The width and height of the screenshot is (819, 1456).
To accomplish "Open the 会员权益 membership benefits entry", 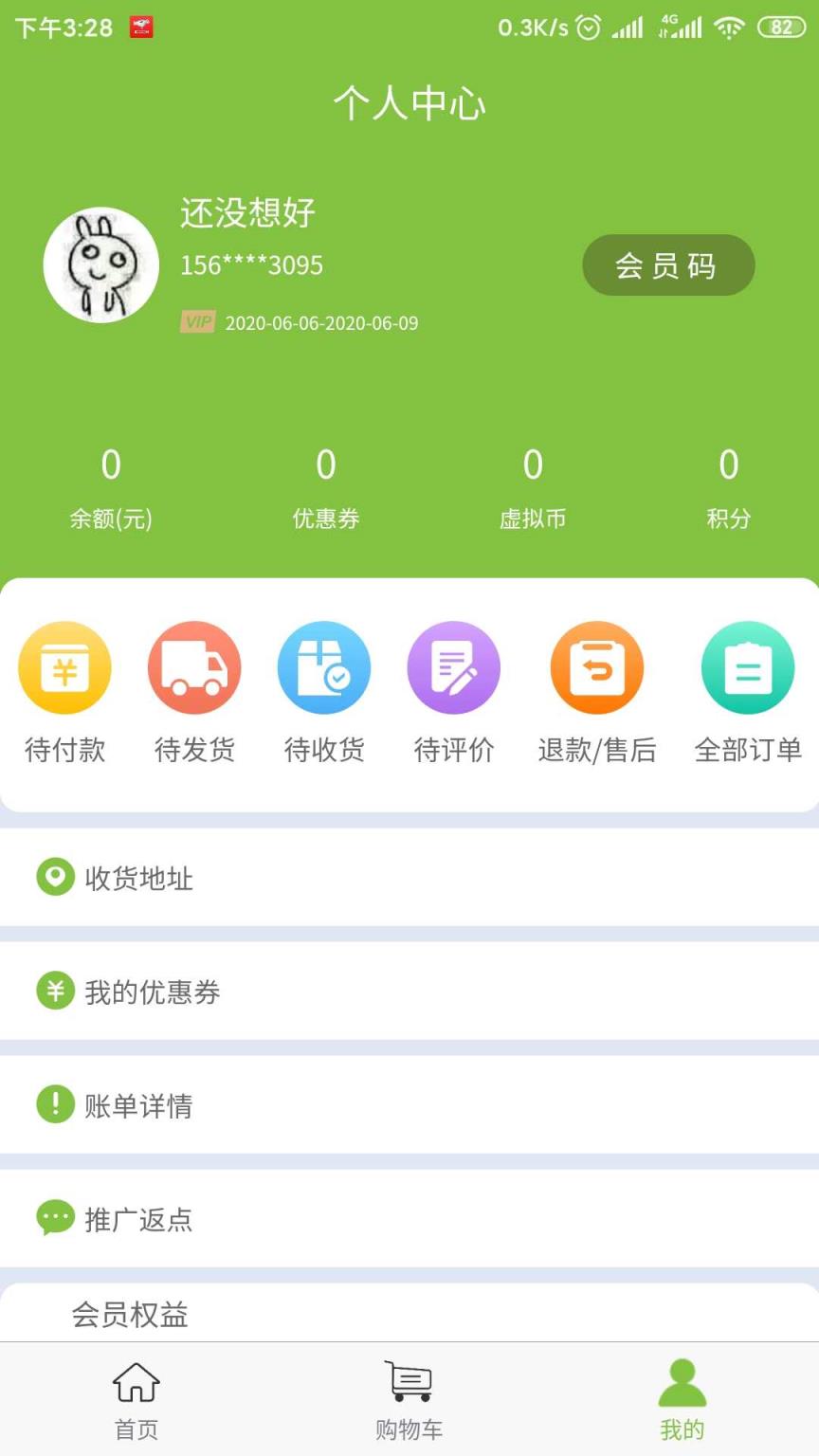I will (130, 1315).
